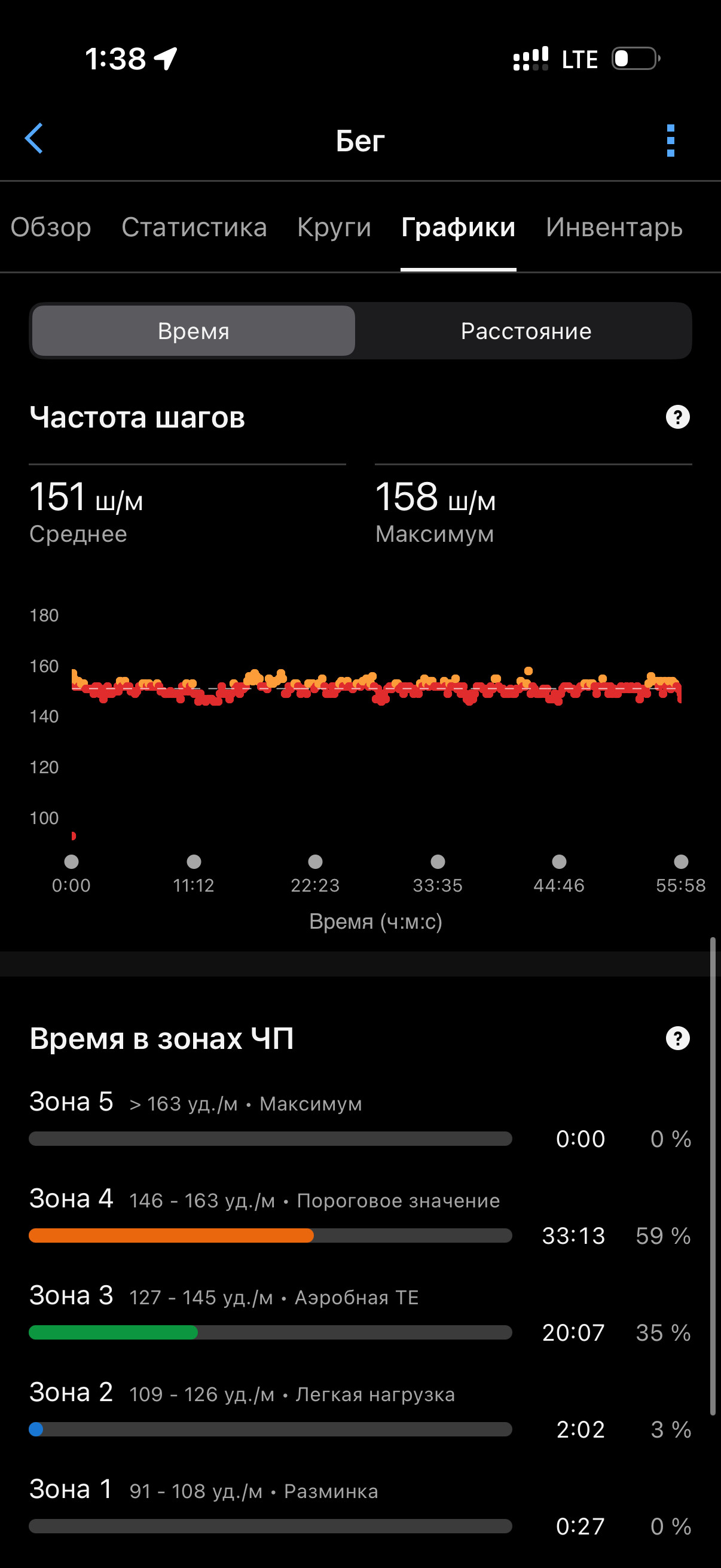Switch to the Круги tab
This screenshot has width=721, height=1568.
tap(334, 227)
